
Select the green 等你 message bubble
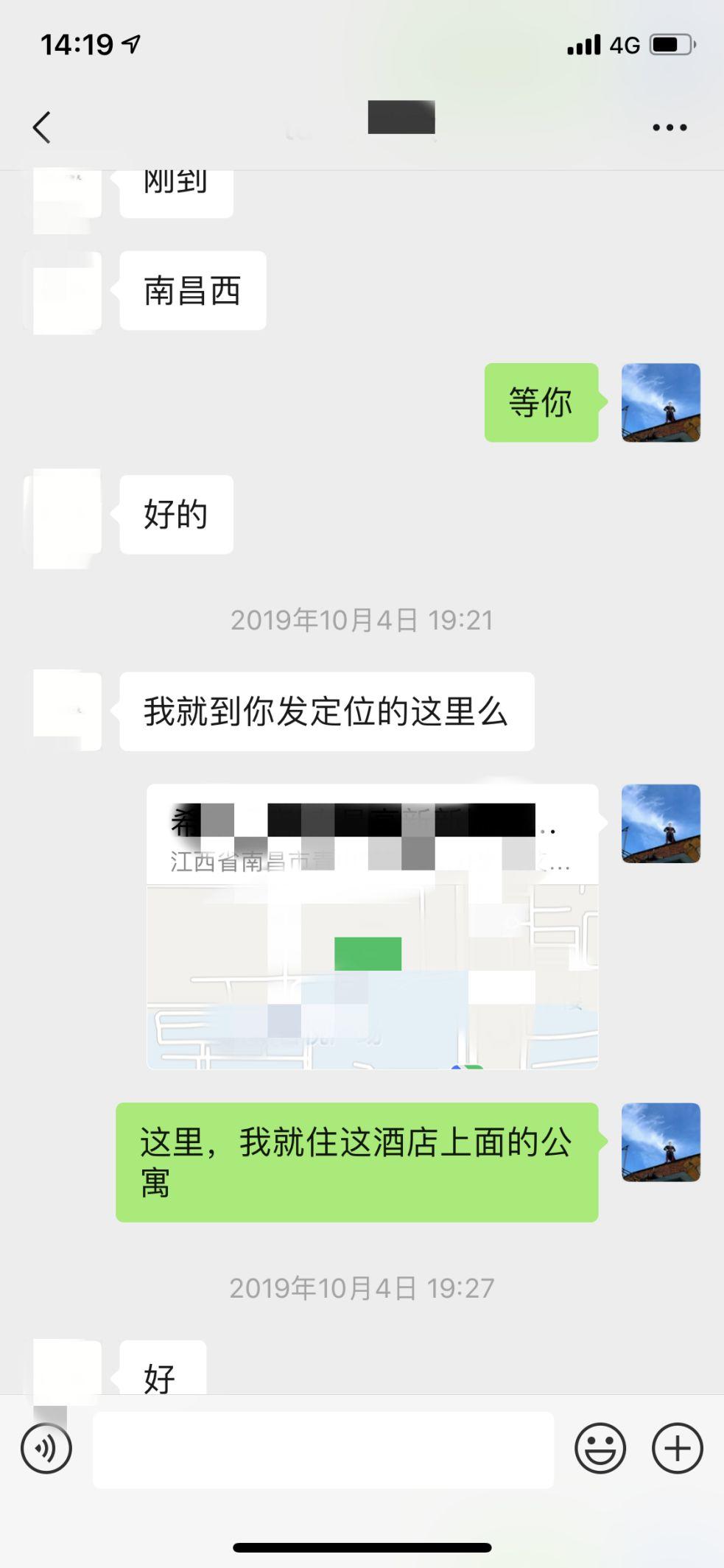(541, 401)
